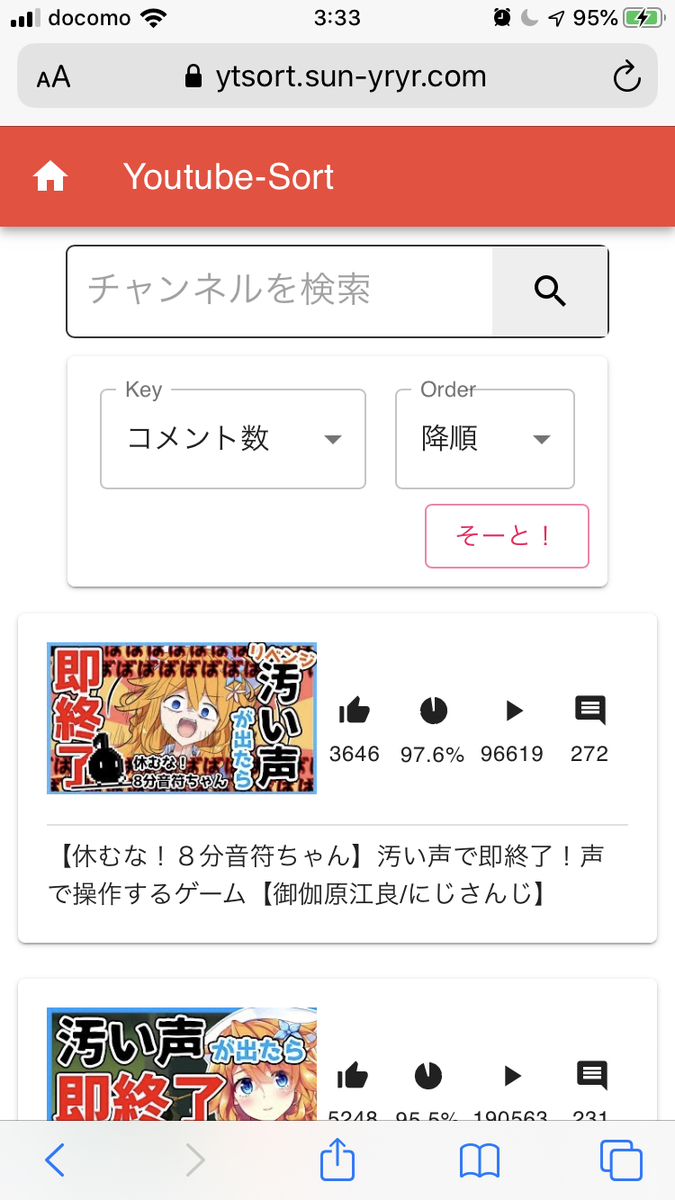Tap the magnifier search button

pyautogui.click(x=550, y=291)
